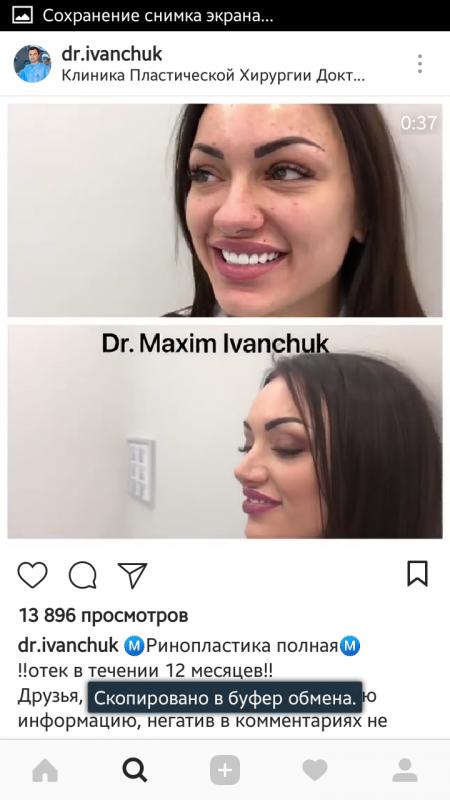Like the post with the heart icon
The image size is (450, 800).
[33, 575]
